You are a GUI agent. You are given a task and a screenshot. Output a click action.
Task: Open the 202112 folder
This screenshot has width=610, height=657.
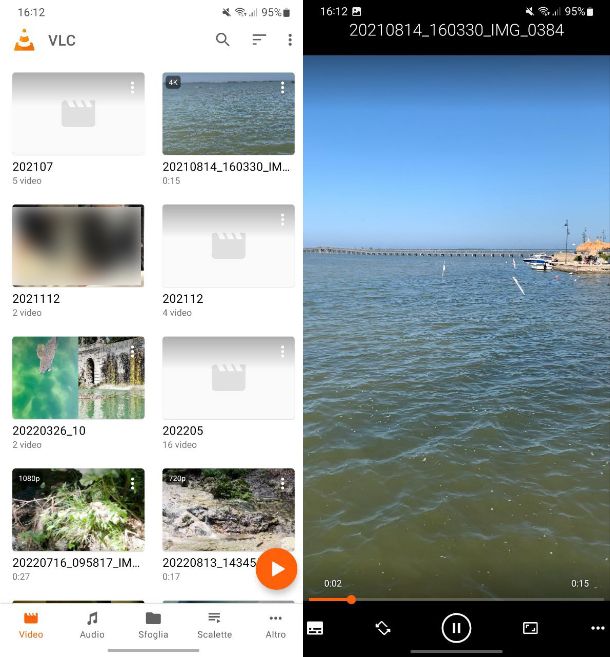(x=228, y=245)
